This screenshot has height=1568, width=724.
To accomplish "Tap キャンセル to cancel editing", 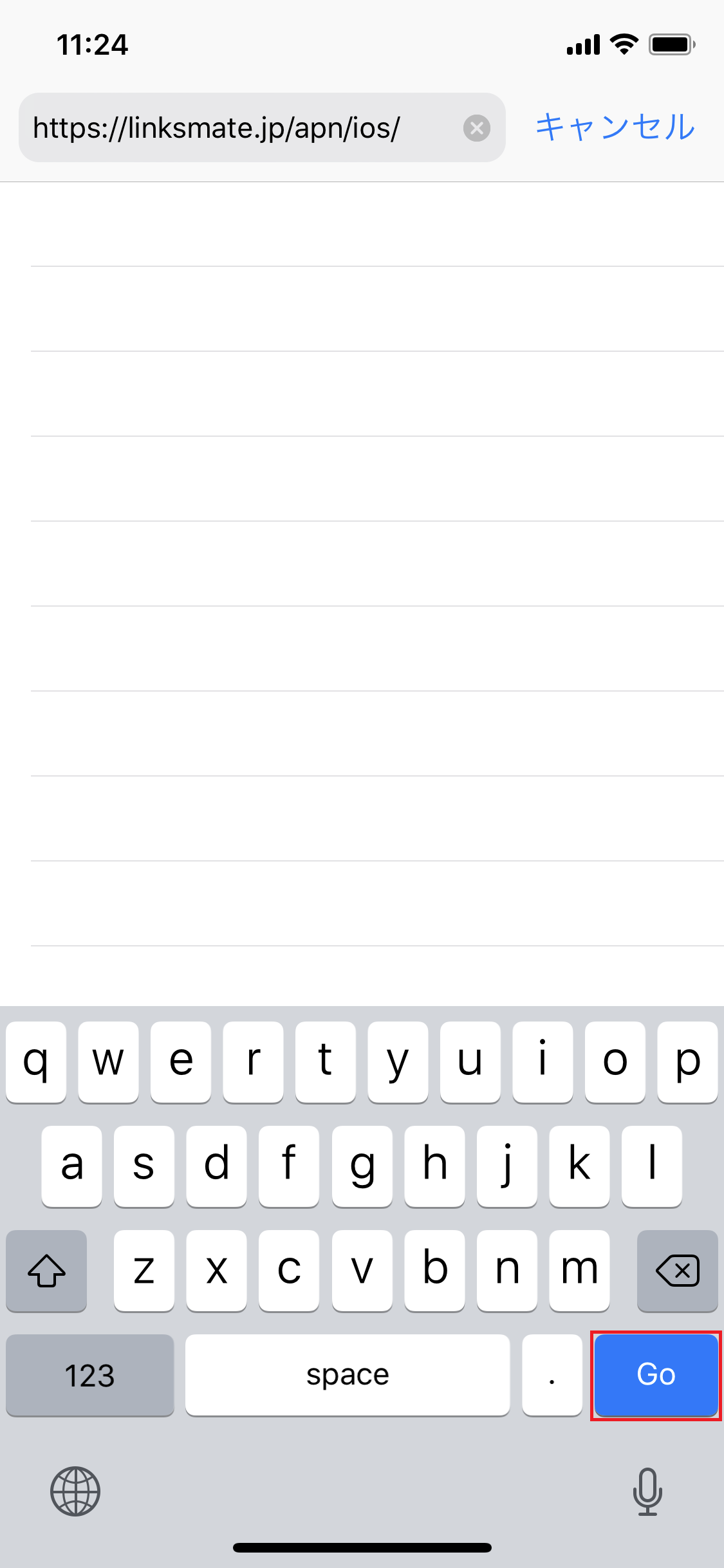I will click(x=615, y=127).
